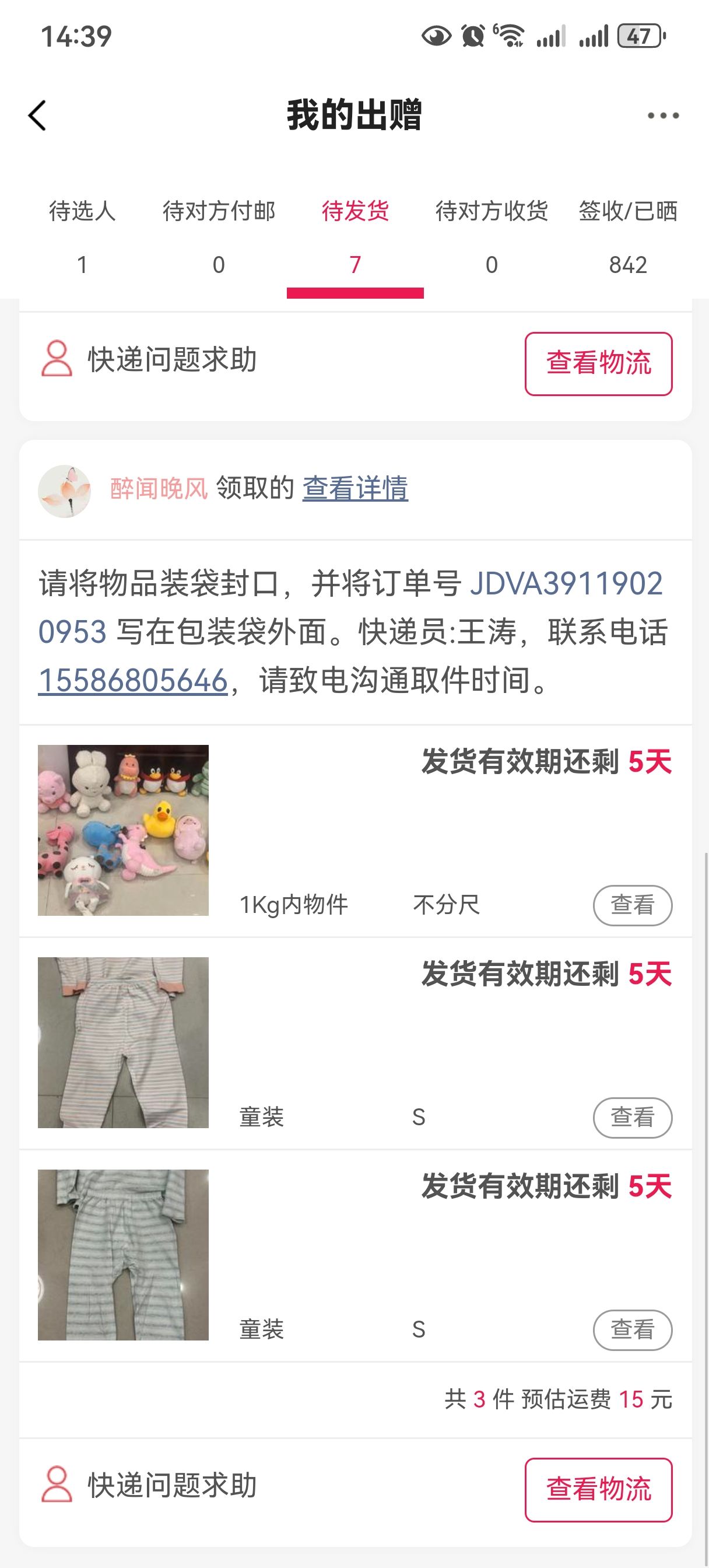Tap 查看 for the pink striped 童装
Viewport: 709px width, 1568px height.
pos(632,1118)
